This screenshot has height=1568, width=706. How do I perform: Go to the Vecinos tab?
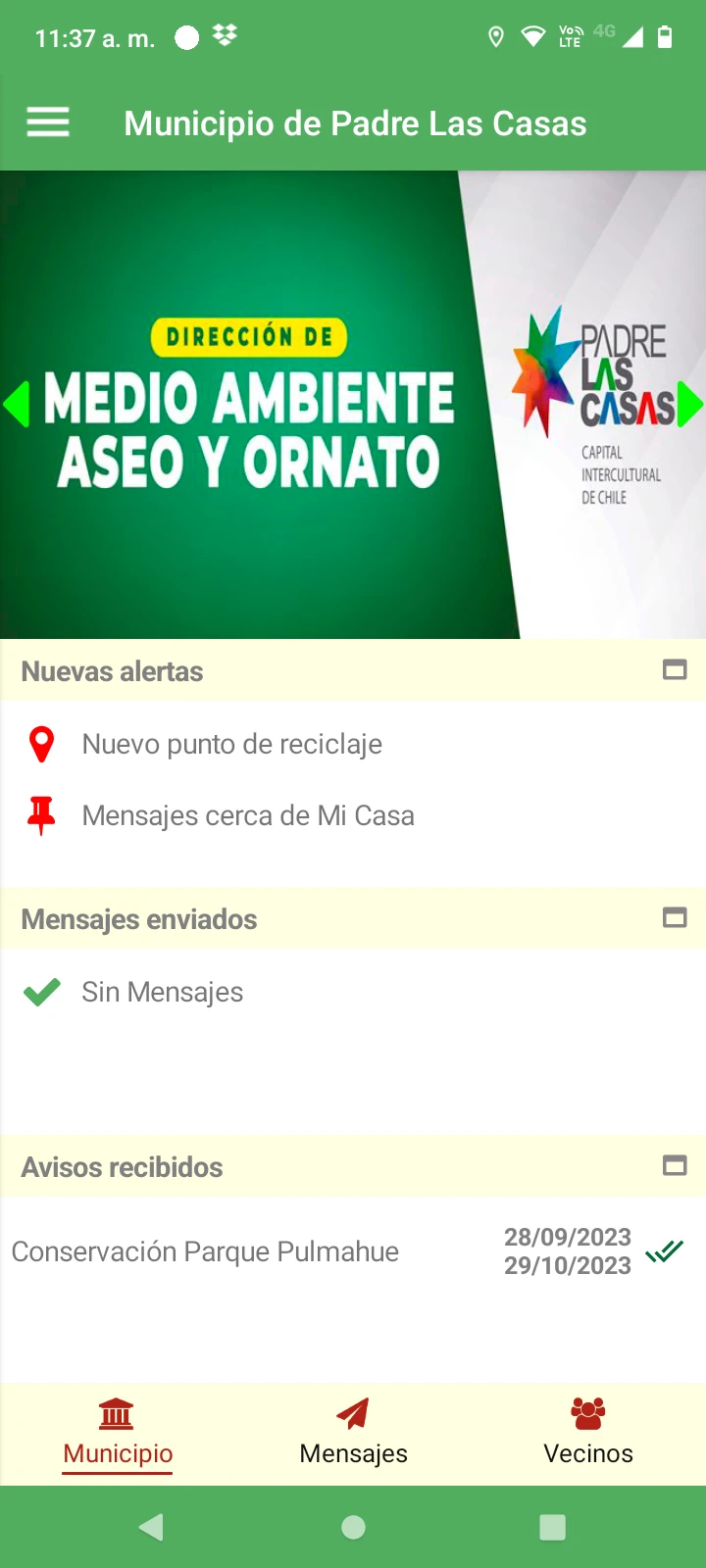click(x=588, y=1433)
